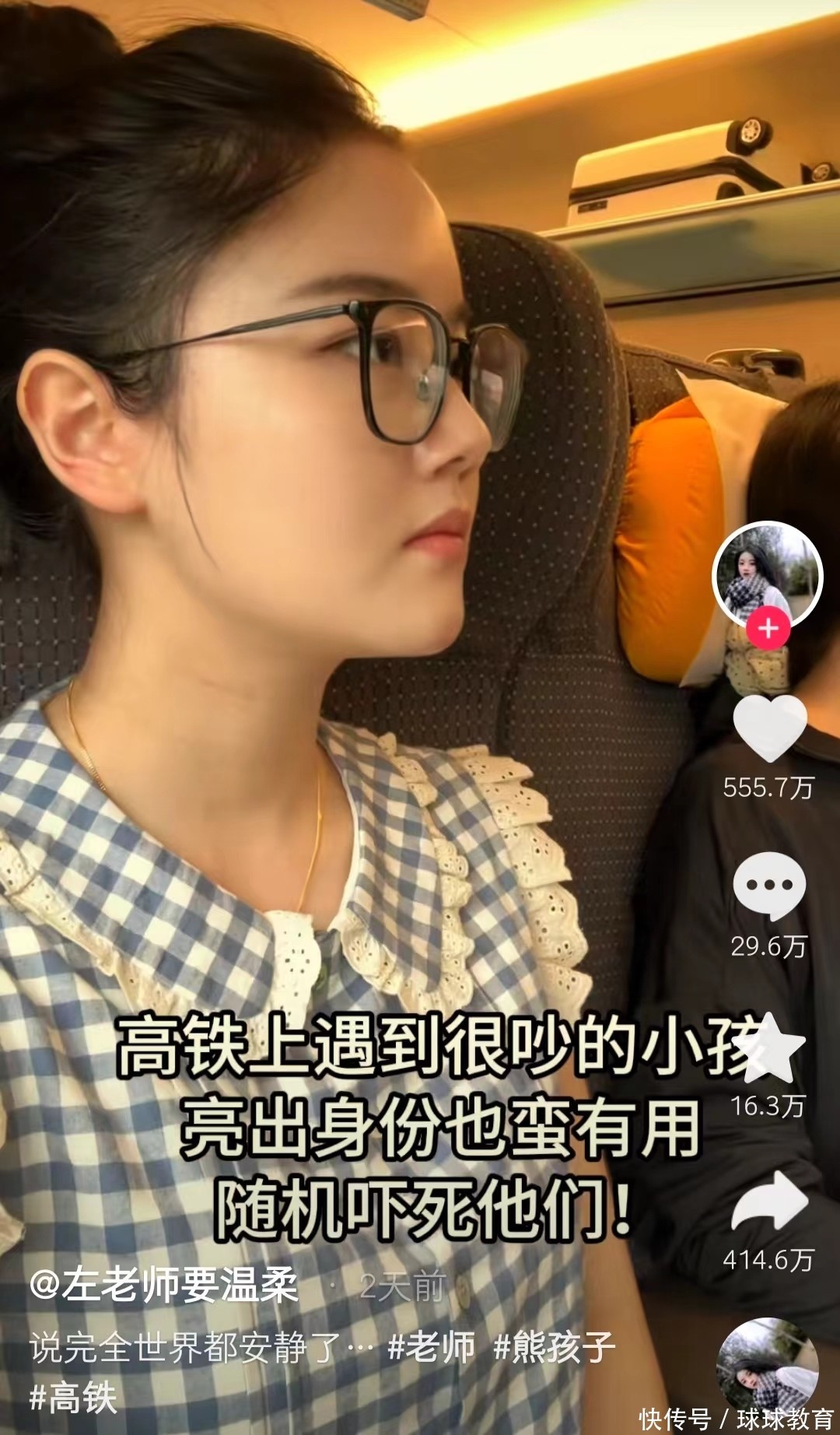Open the comments section
This screenshot has width=840, height=1435.
click(x=769, y=886)
